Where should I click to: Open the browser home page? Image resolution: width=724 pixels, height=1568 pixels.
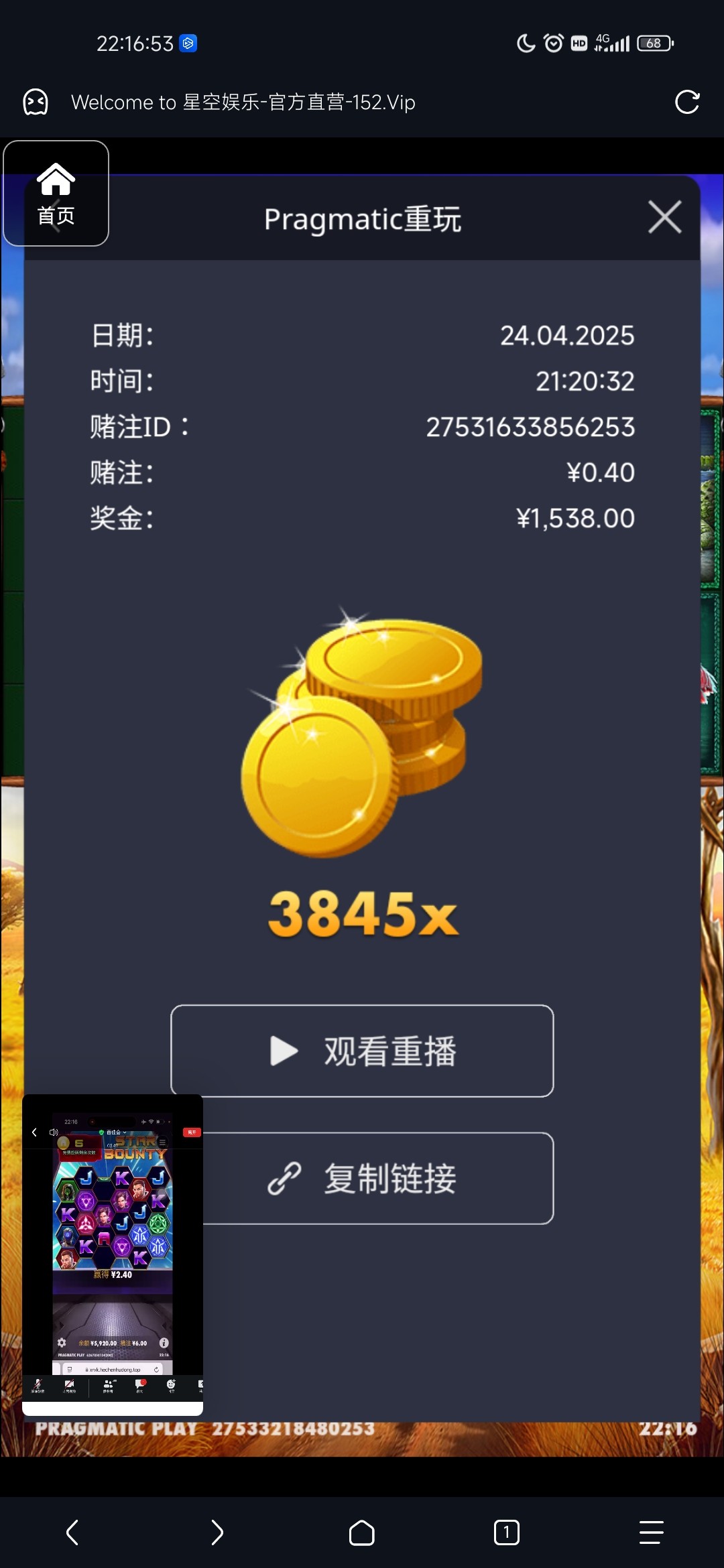(x=362, y=1532)
